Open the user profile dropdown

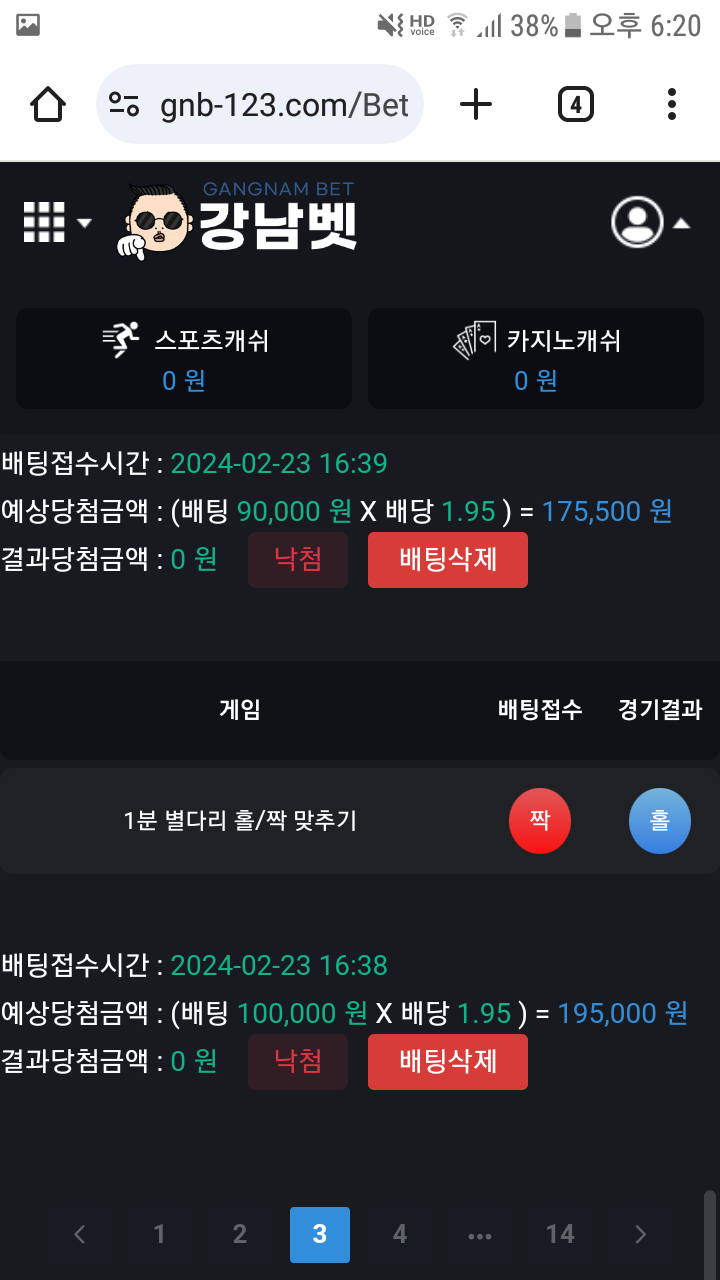tap(650, 222)
